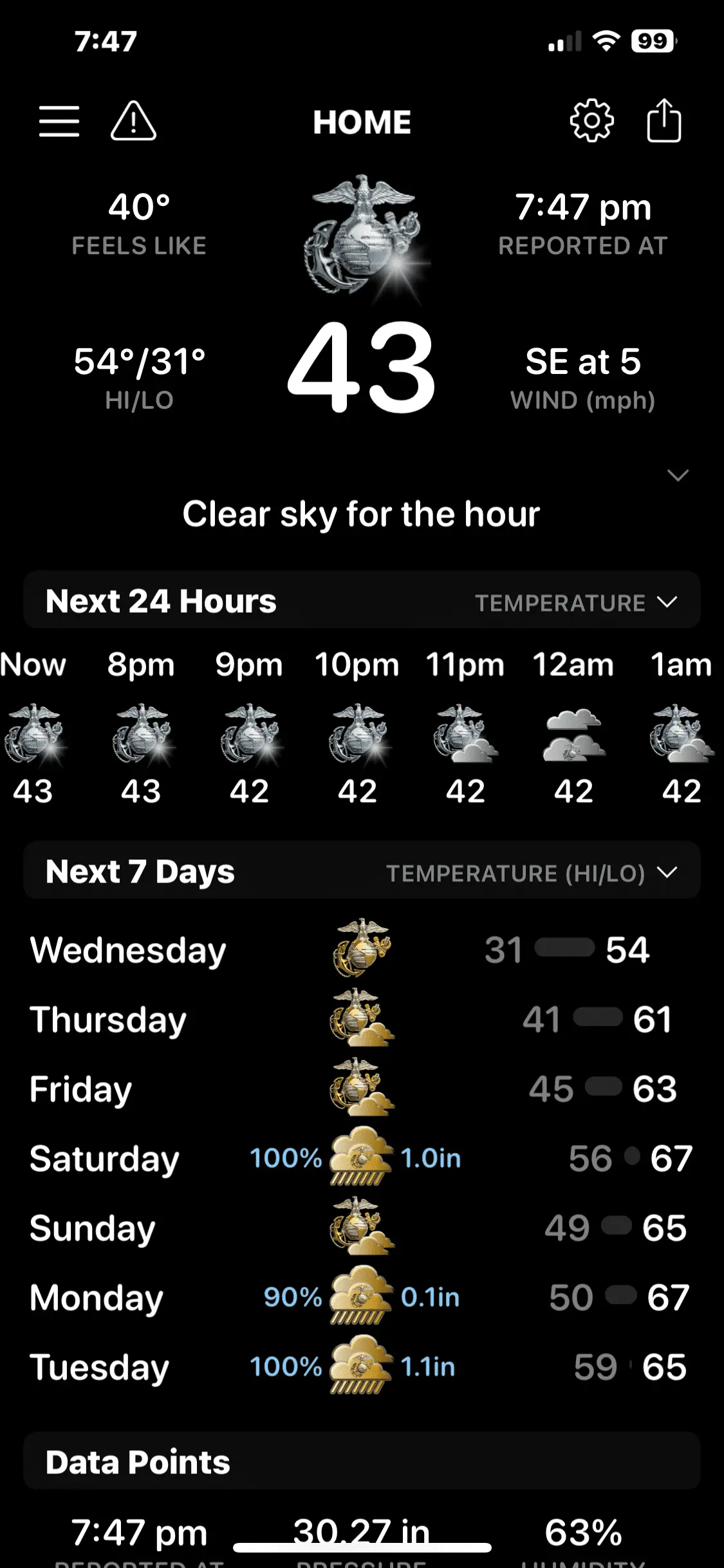724x1568 pixels.
Task: Open settings gear
Action: [x=591, y=120]
